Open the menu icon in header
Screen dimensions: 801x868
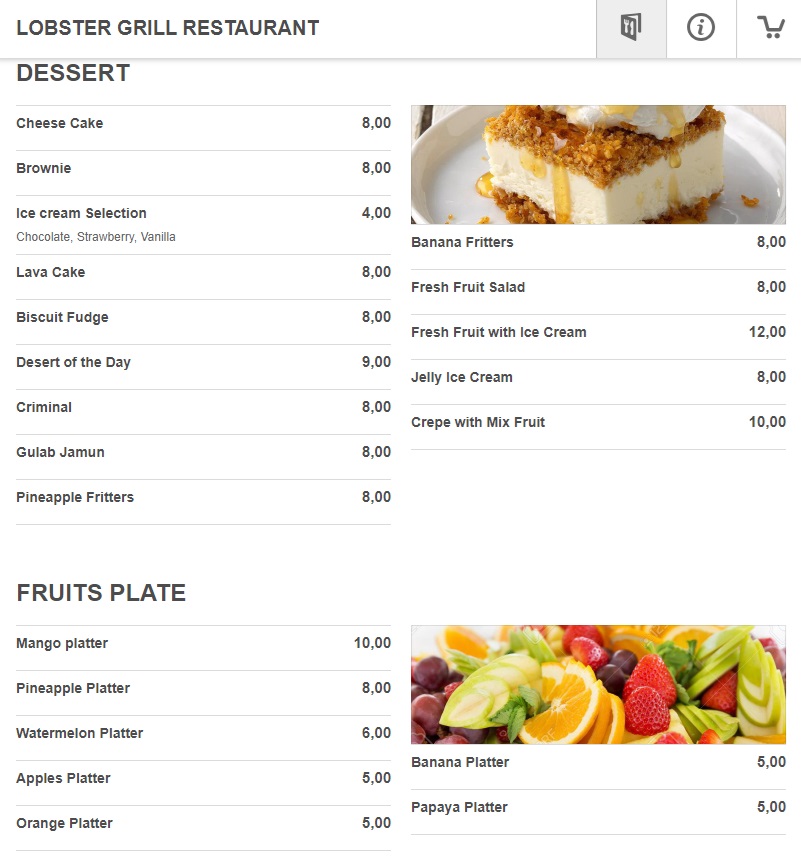click(x=631, y=28)
